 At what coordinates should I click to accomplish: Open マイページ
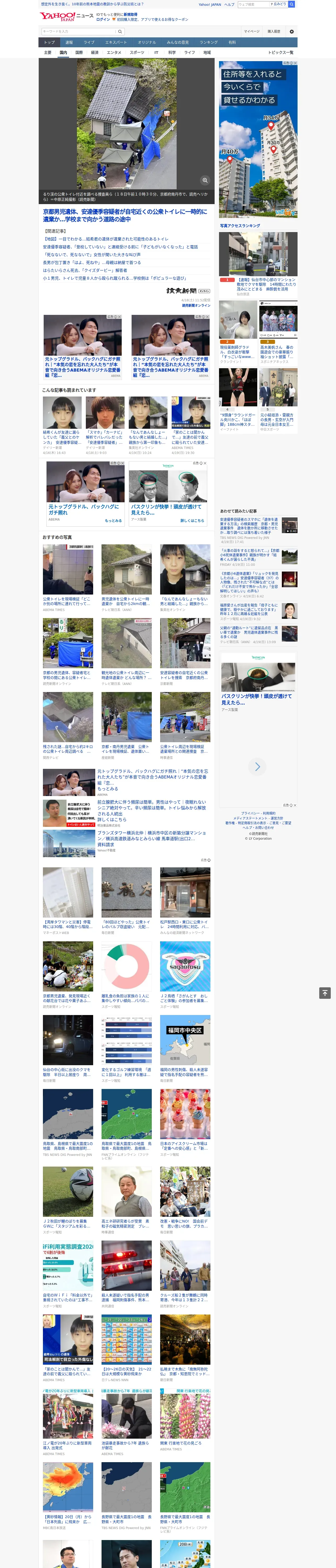coord(251,32)
